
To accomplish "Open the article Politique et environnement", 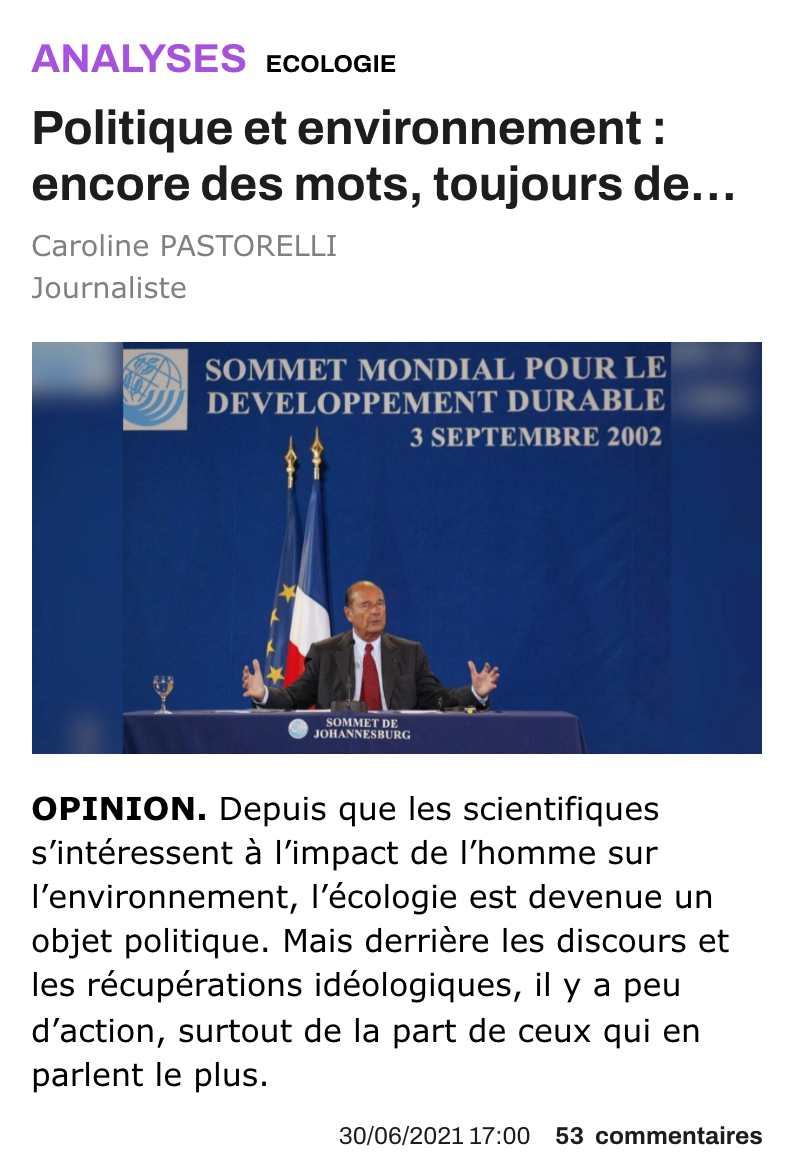I will click(x=383, y=156).
